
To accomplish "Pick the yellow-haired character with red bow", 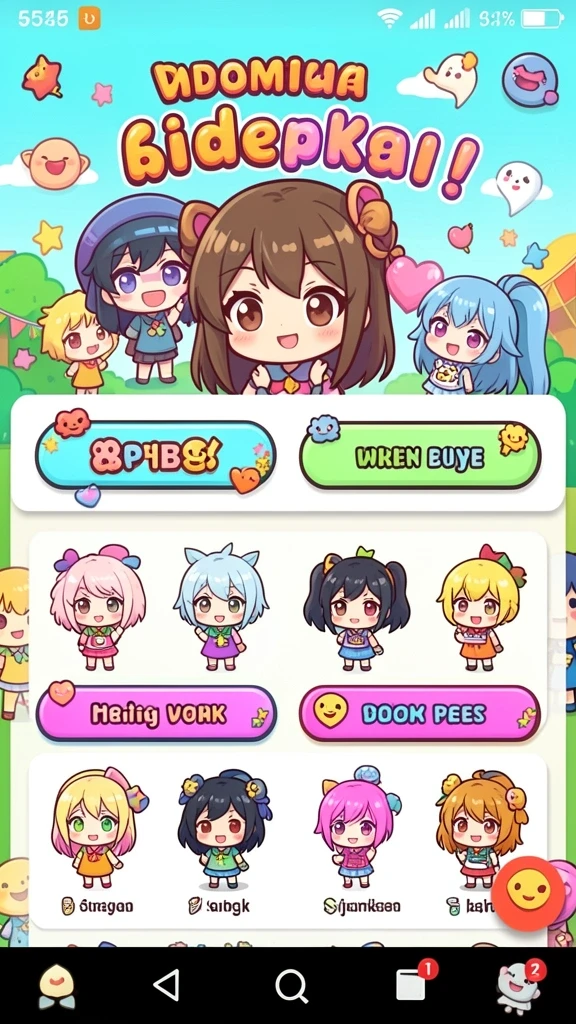I will [481, 609].
